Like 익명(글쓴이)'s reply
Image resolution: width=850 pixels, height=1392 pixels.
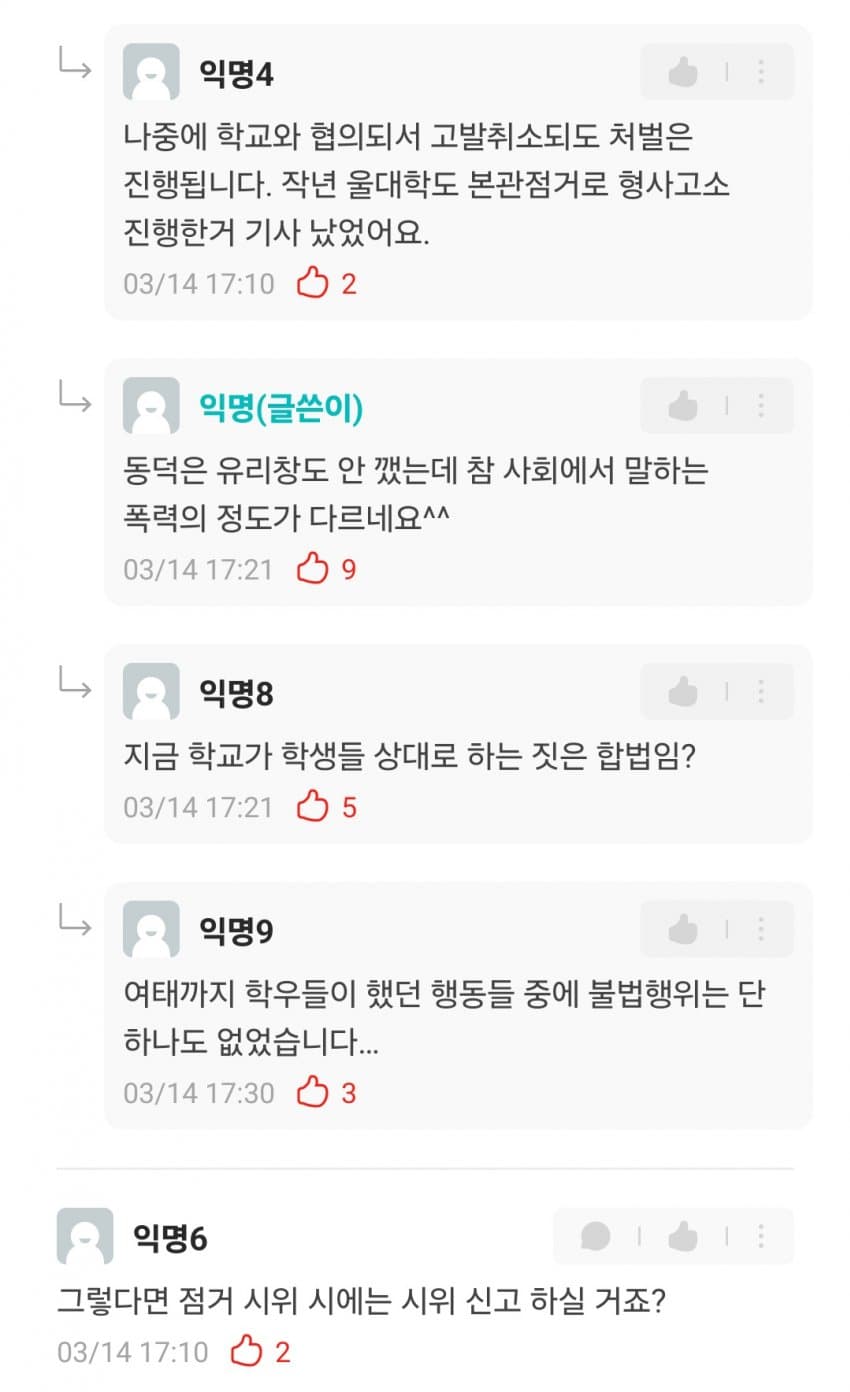pyautogui.click(x=683, y=406)
